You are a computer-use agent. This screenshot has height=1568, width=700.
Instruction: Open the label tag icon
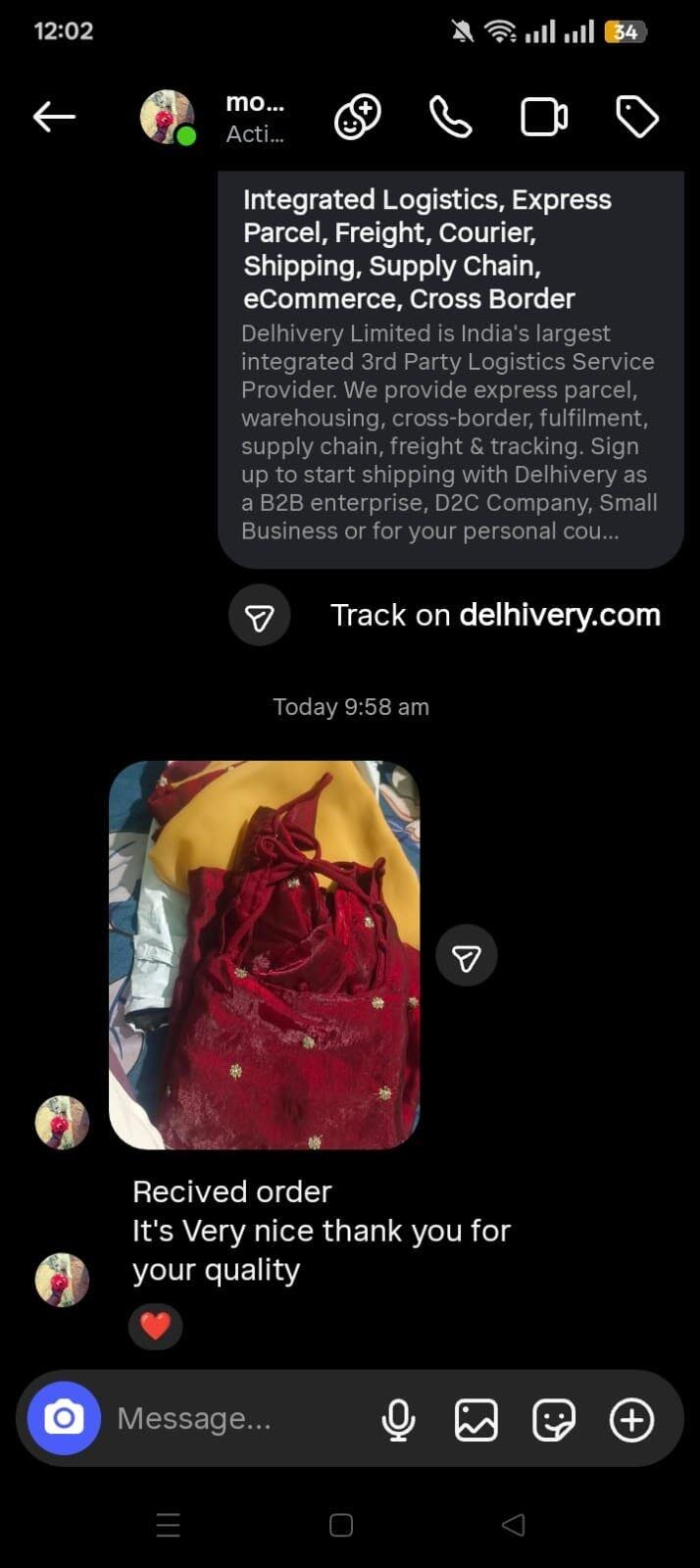(x=636, y=119)
